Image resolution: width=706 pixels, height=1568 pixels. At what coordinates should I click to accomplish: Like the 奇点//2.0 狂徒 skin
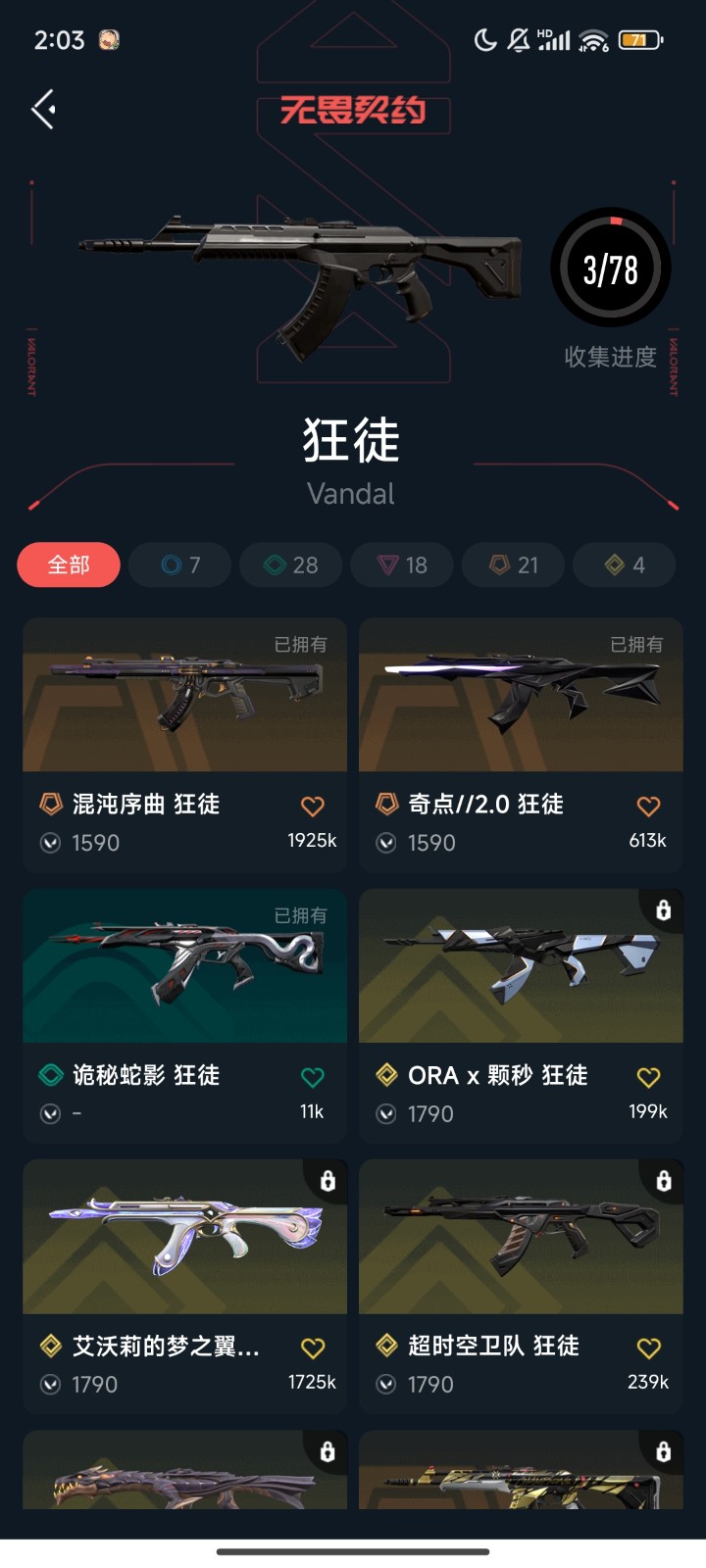point(648,807)
